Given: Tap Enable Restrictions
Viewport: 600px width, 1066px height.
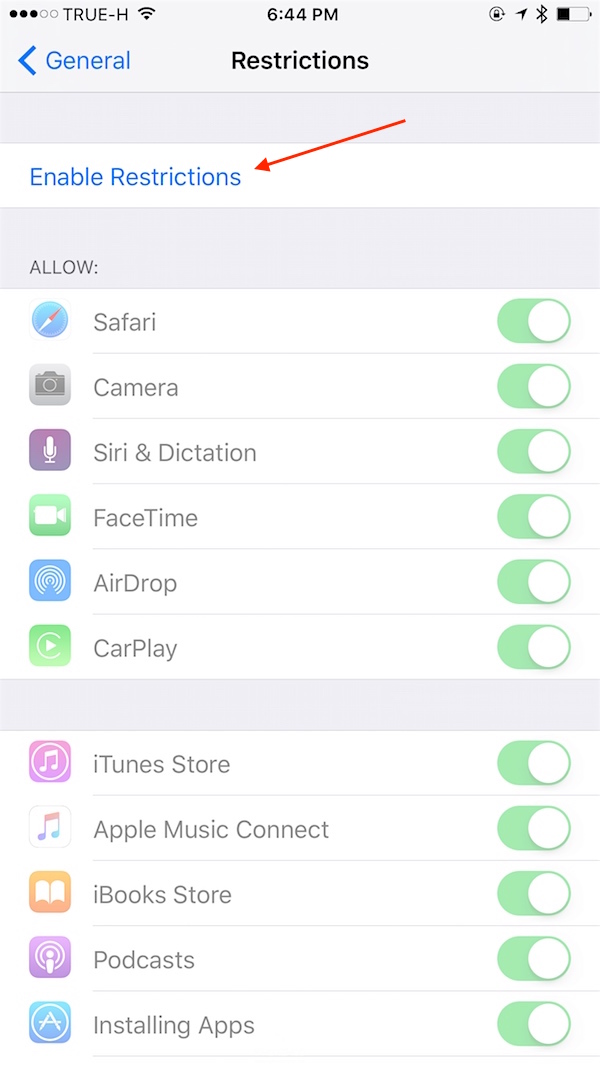Looking at the screenshot, I should tap(135, 177).
